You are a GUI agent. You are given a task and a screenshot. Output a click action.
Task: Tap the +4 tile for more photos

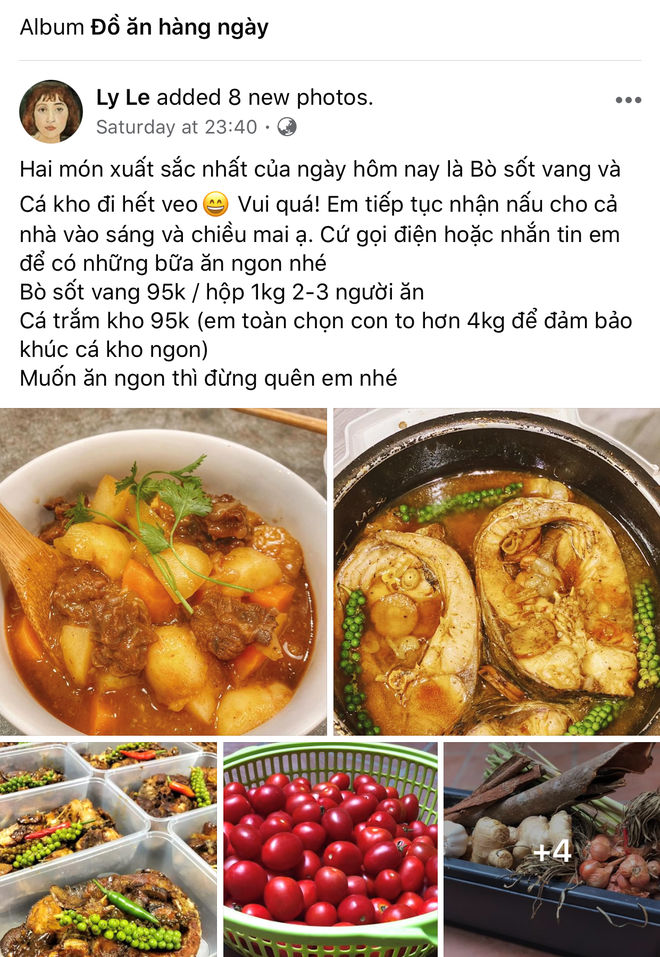551,848
